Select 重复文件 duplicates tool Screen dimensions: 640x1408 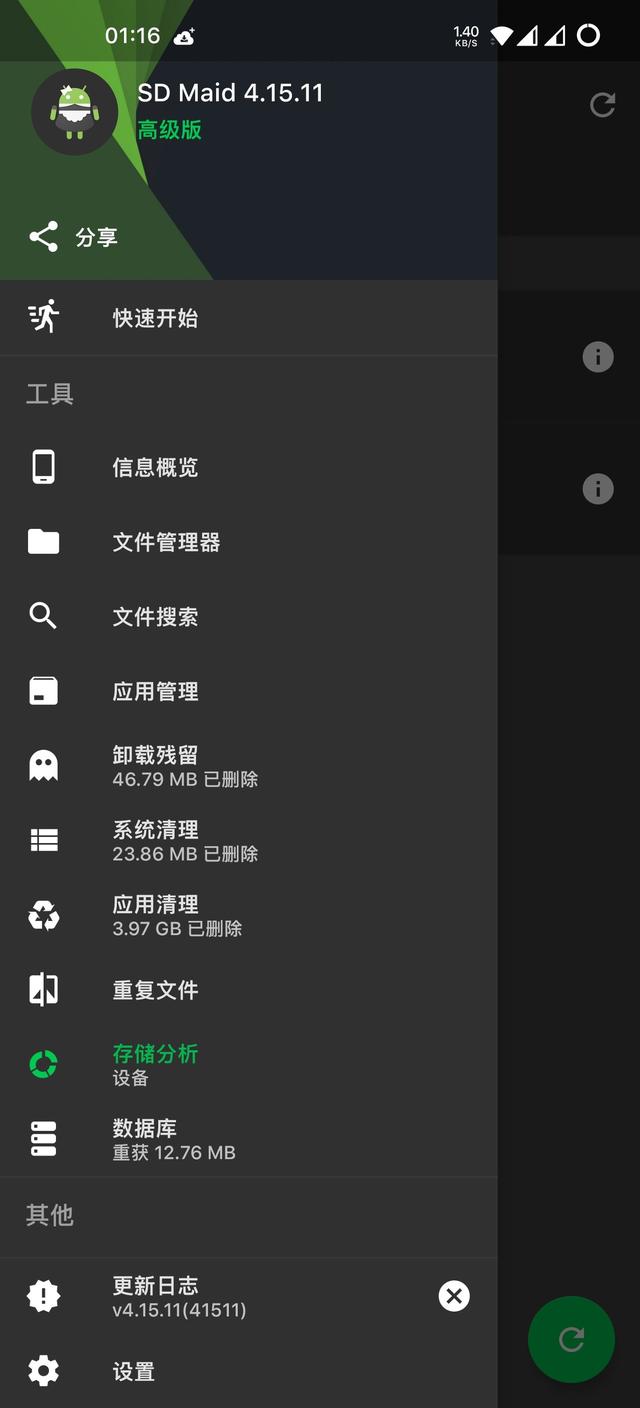[x=248, y=990]
